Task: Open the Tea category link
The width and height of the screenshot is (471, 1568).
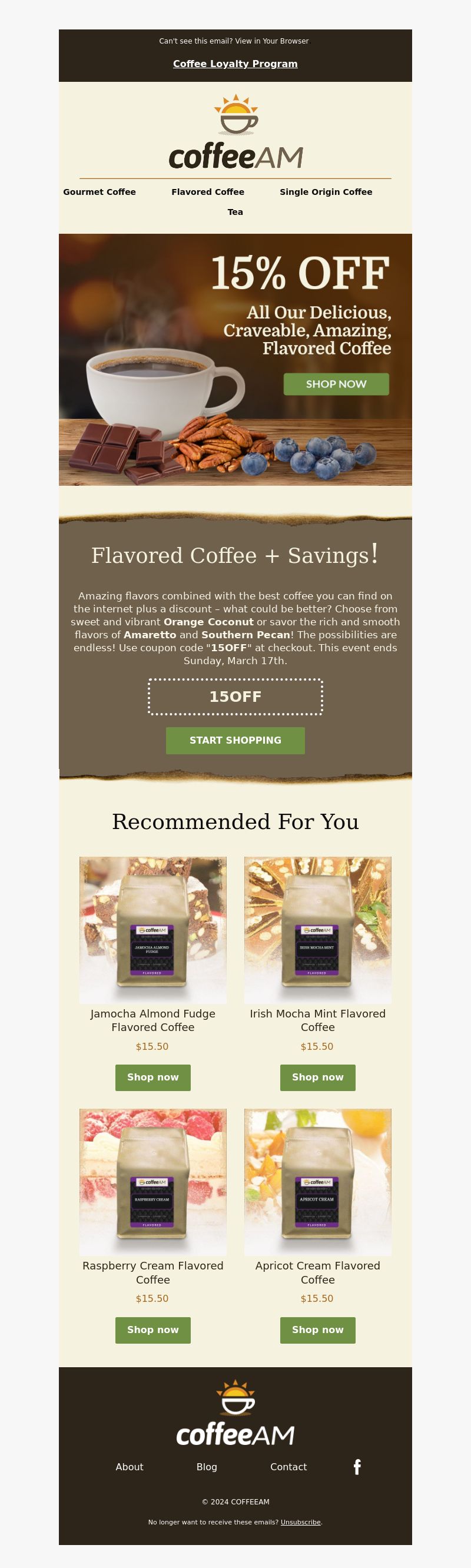Action: tap(235, 212)
